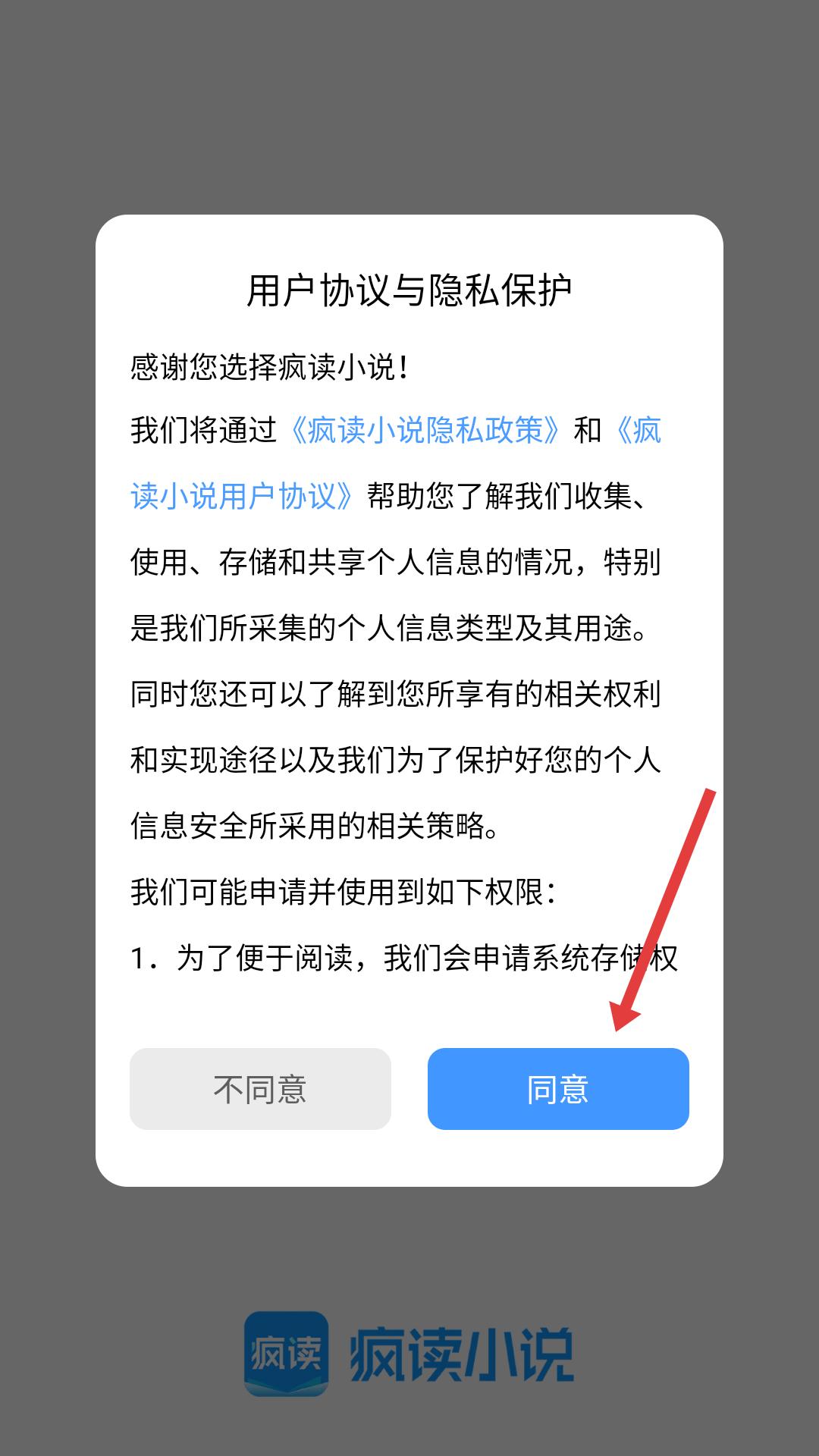The width and height of the screenshot is (819, 1456).
Task: Open the 疯读小说用户协议 link
Action: coord(243,497)
